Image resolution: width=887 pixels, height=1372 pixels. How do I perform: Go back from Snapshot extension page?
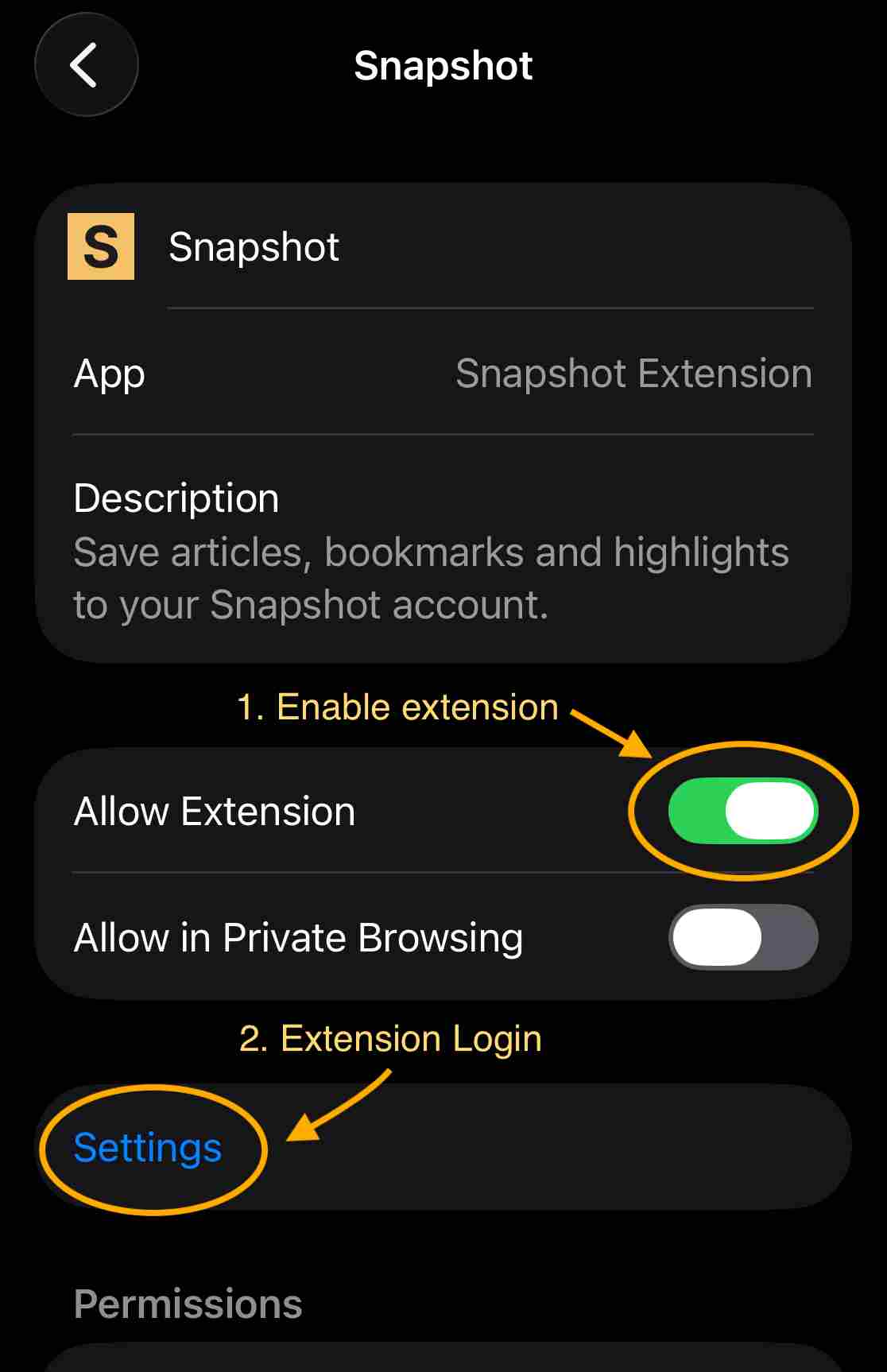point(86,65)
